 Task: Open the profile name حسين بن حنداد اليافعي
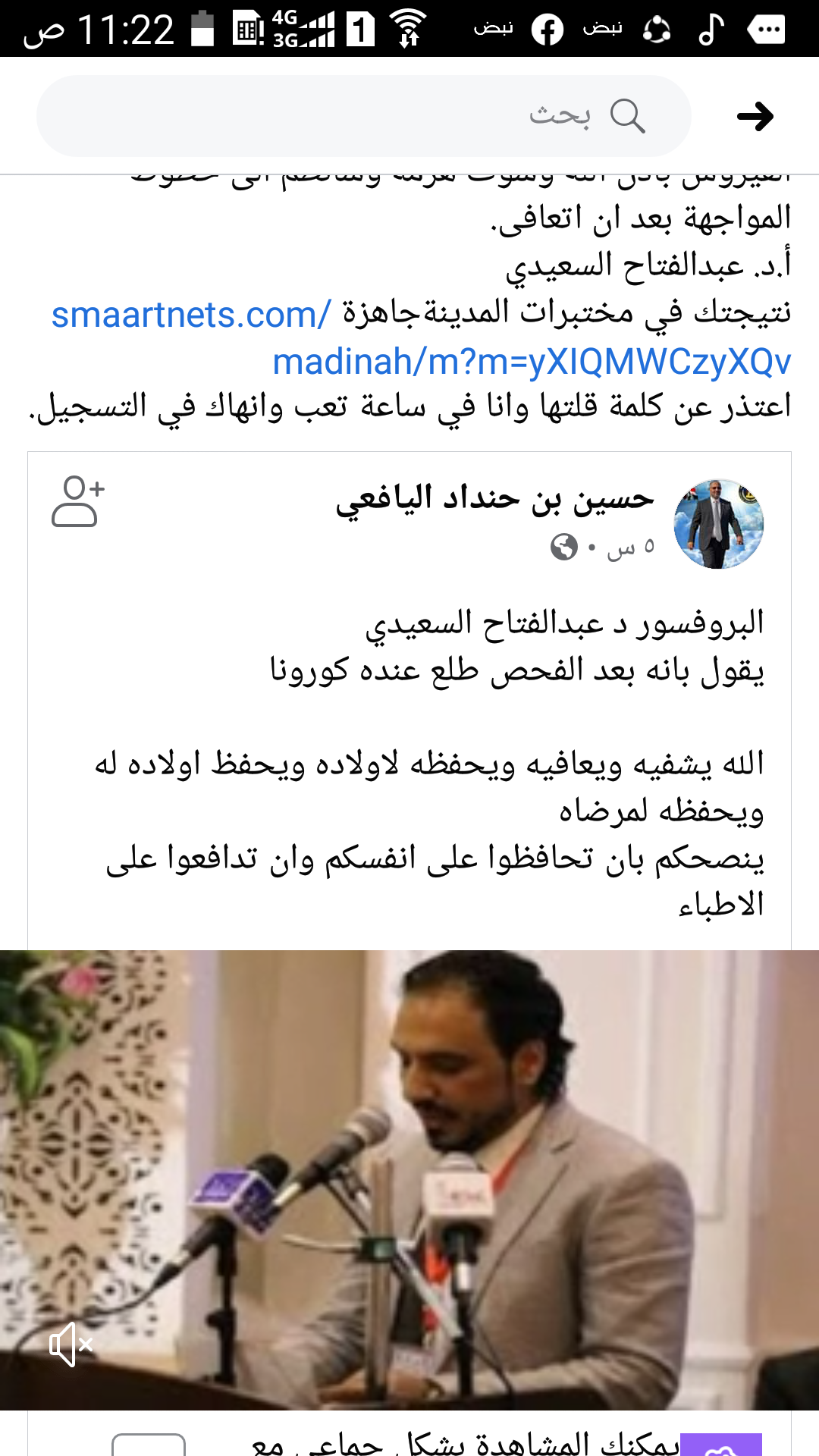point(494,499)
